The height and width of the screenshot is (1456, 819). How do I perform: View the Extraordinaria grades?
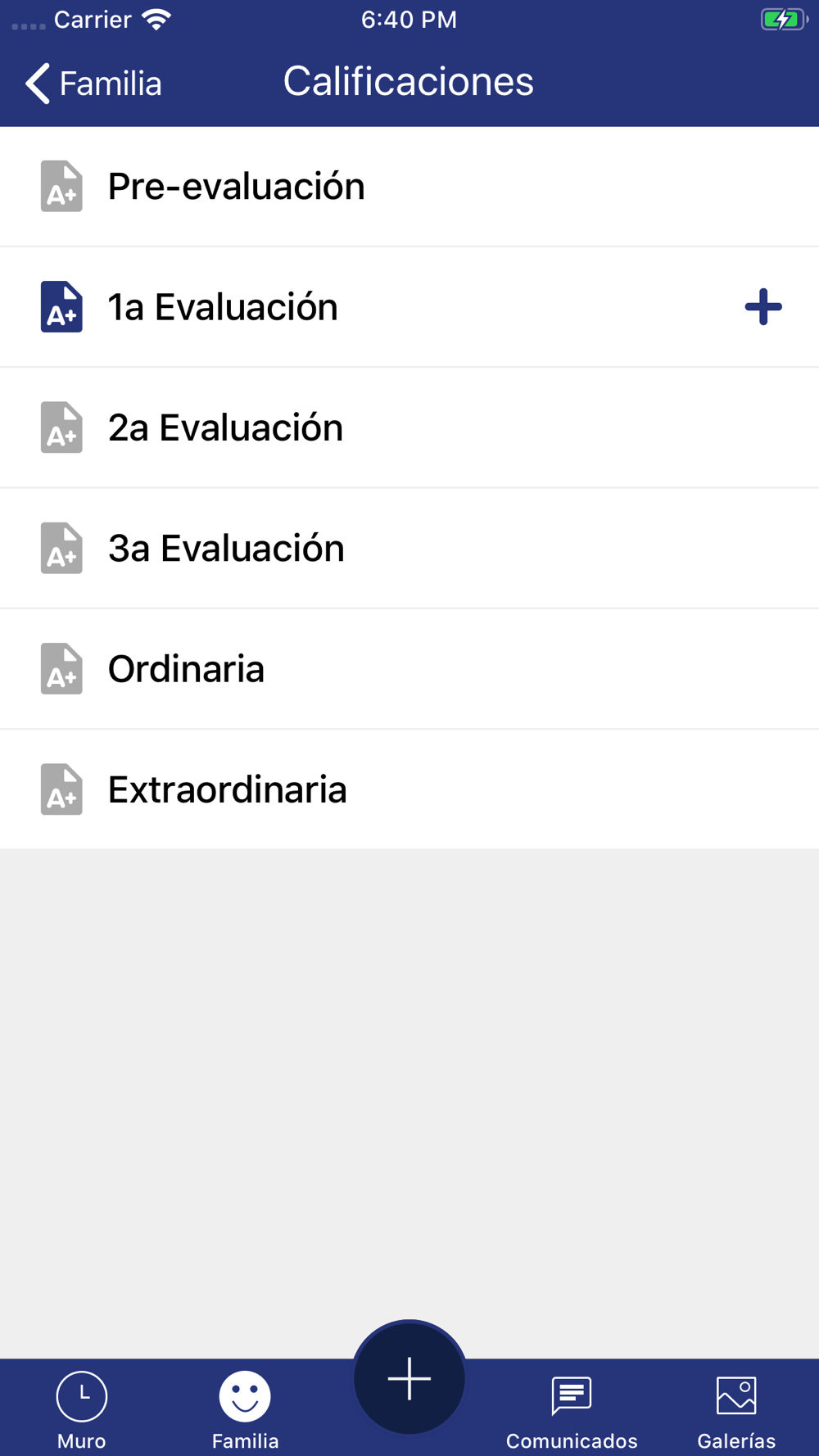click(x=409, y=789)
